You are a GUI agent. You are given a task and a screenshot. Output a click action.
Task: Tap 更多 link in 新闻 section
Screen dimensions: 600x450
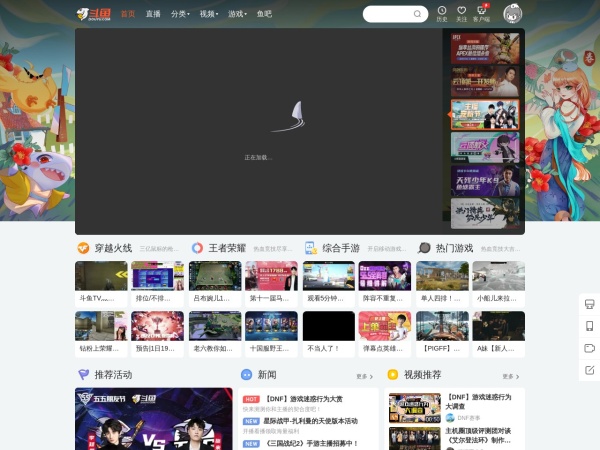[x=362, y=377]
